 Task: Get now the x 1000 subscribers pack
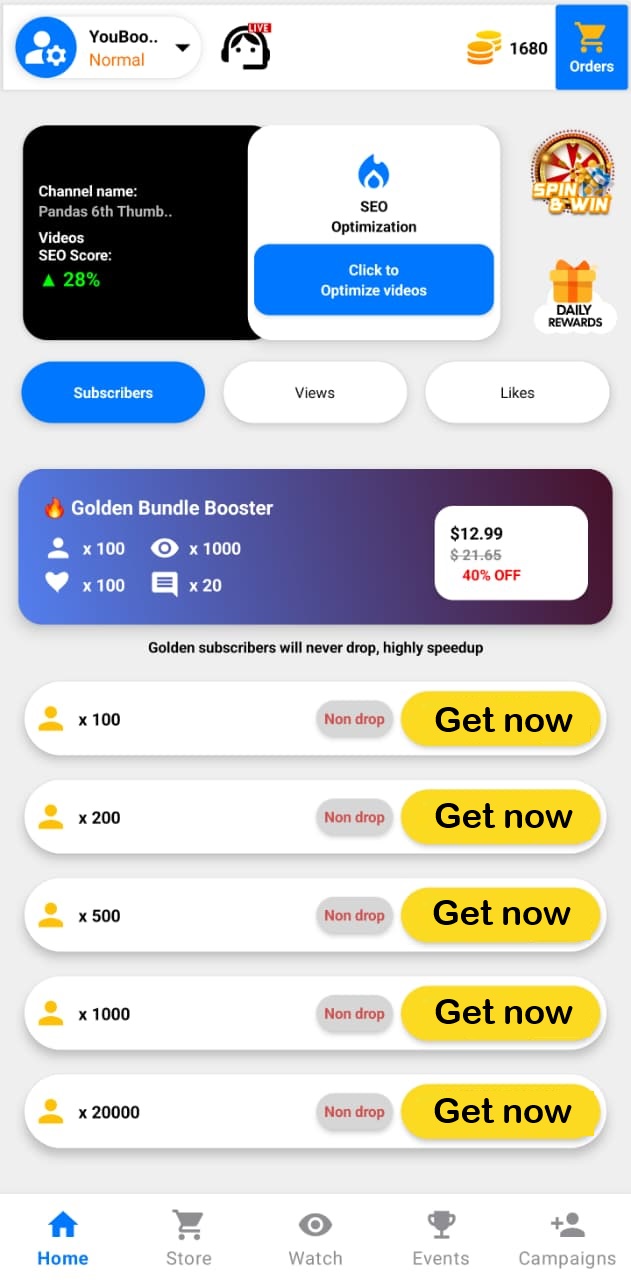click(x=502, y=1013)
